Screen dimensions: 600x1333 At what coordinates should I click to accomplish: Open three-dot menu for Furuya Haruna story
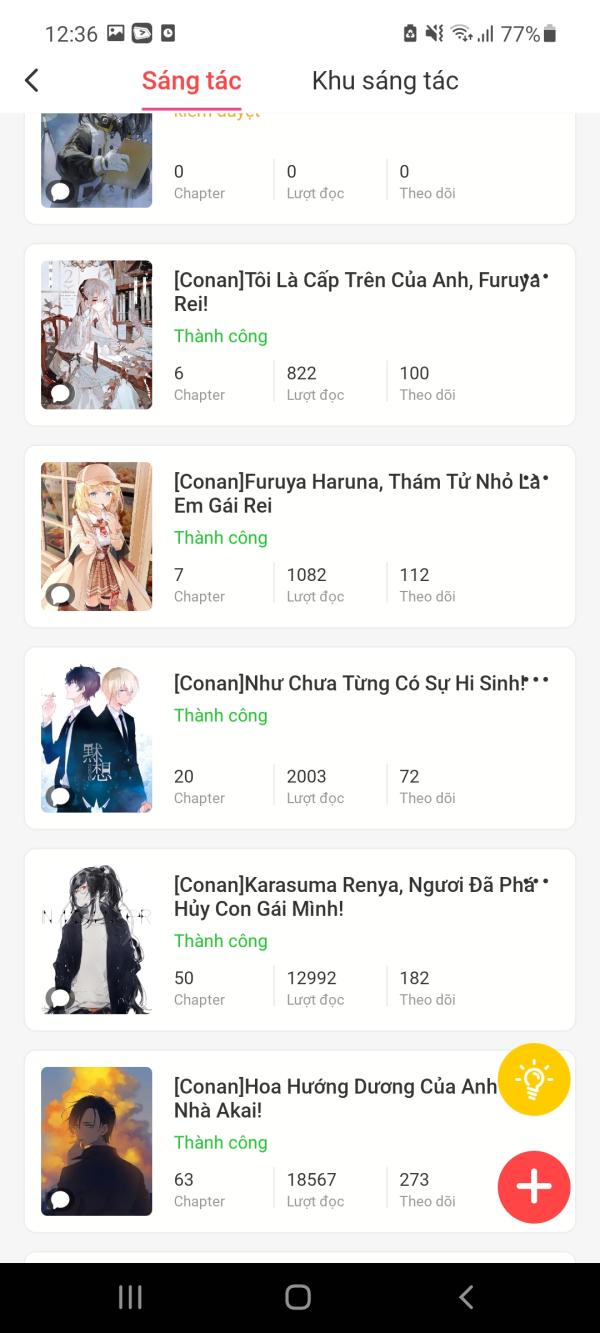click(x=537, y=480)
